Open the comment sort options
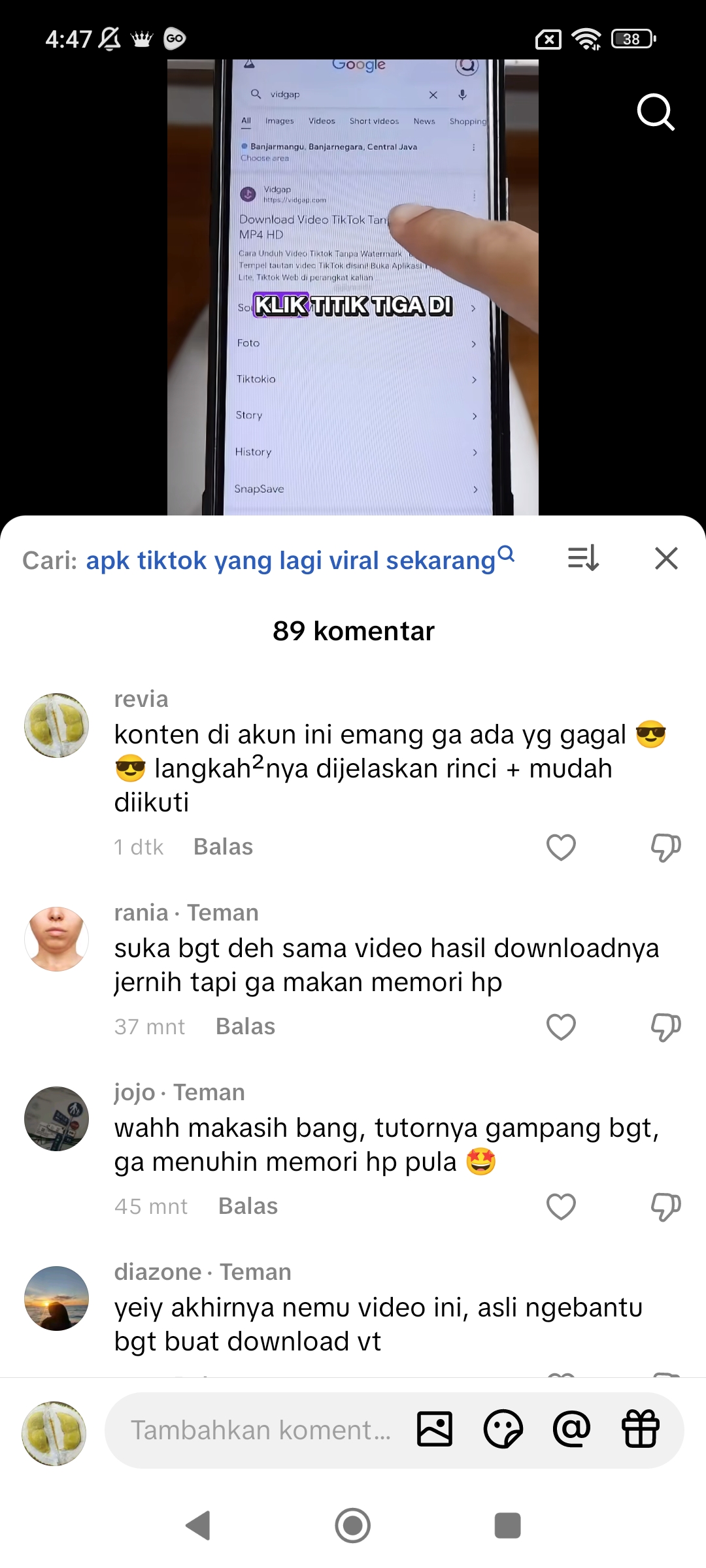Image resolution: width=706 pixels, height=1568 pixels. pos(583,559)
